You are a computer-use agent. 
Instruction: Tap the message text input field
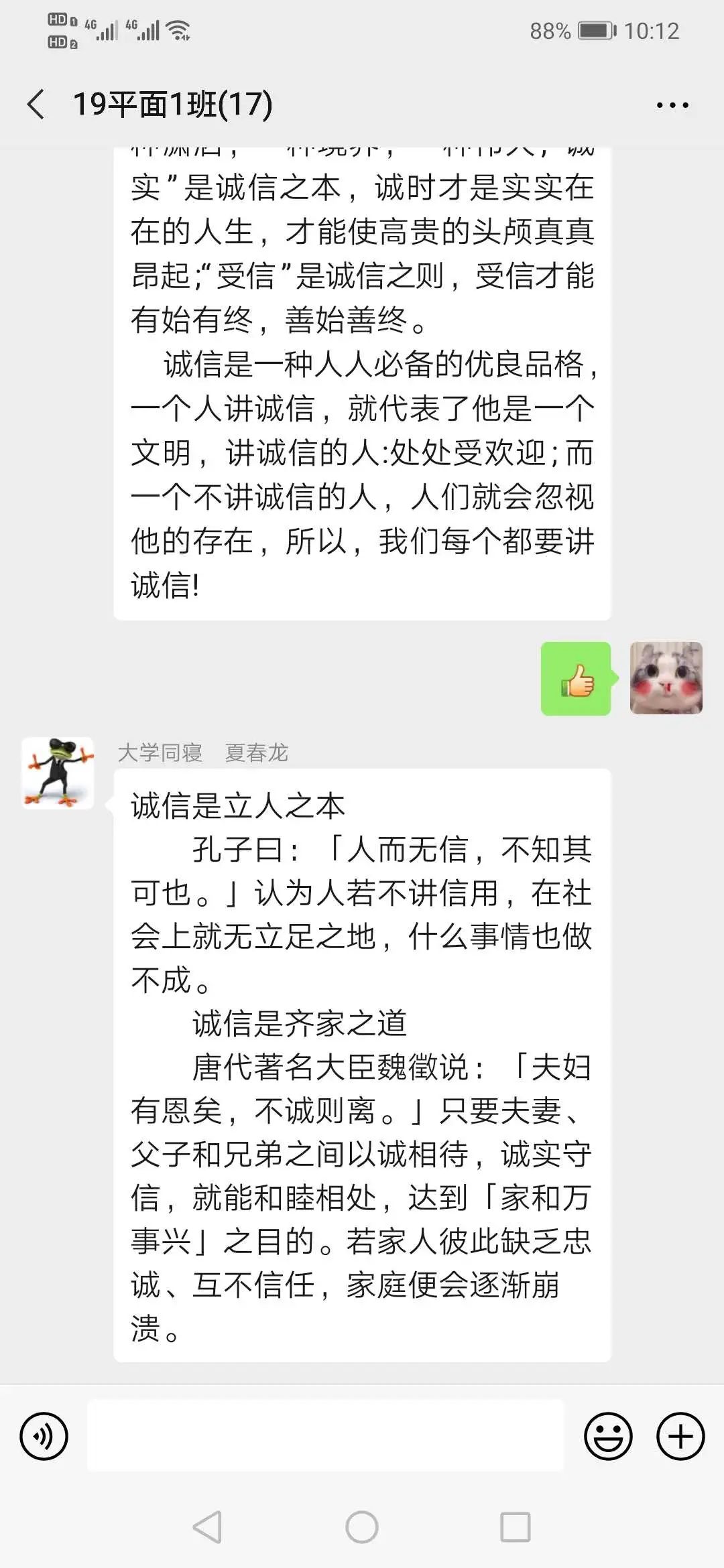coord(326,1436)
